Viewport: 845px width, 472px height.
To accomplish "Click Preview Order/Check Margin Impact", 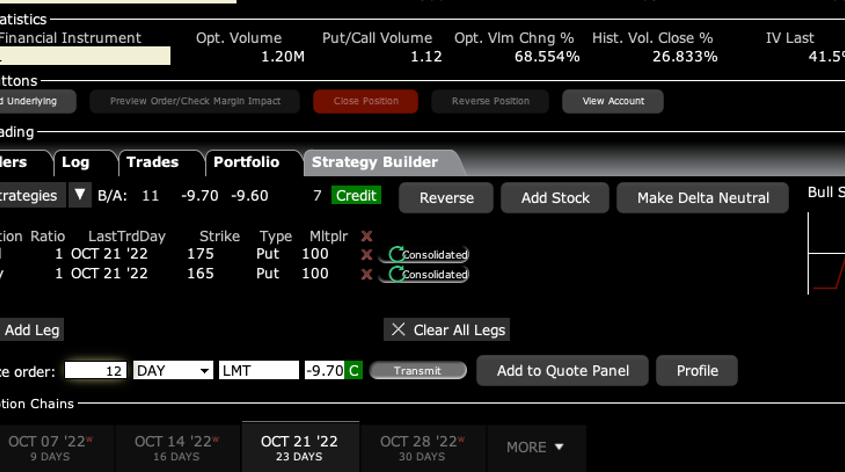I will click(195, 101).
